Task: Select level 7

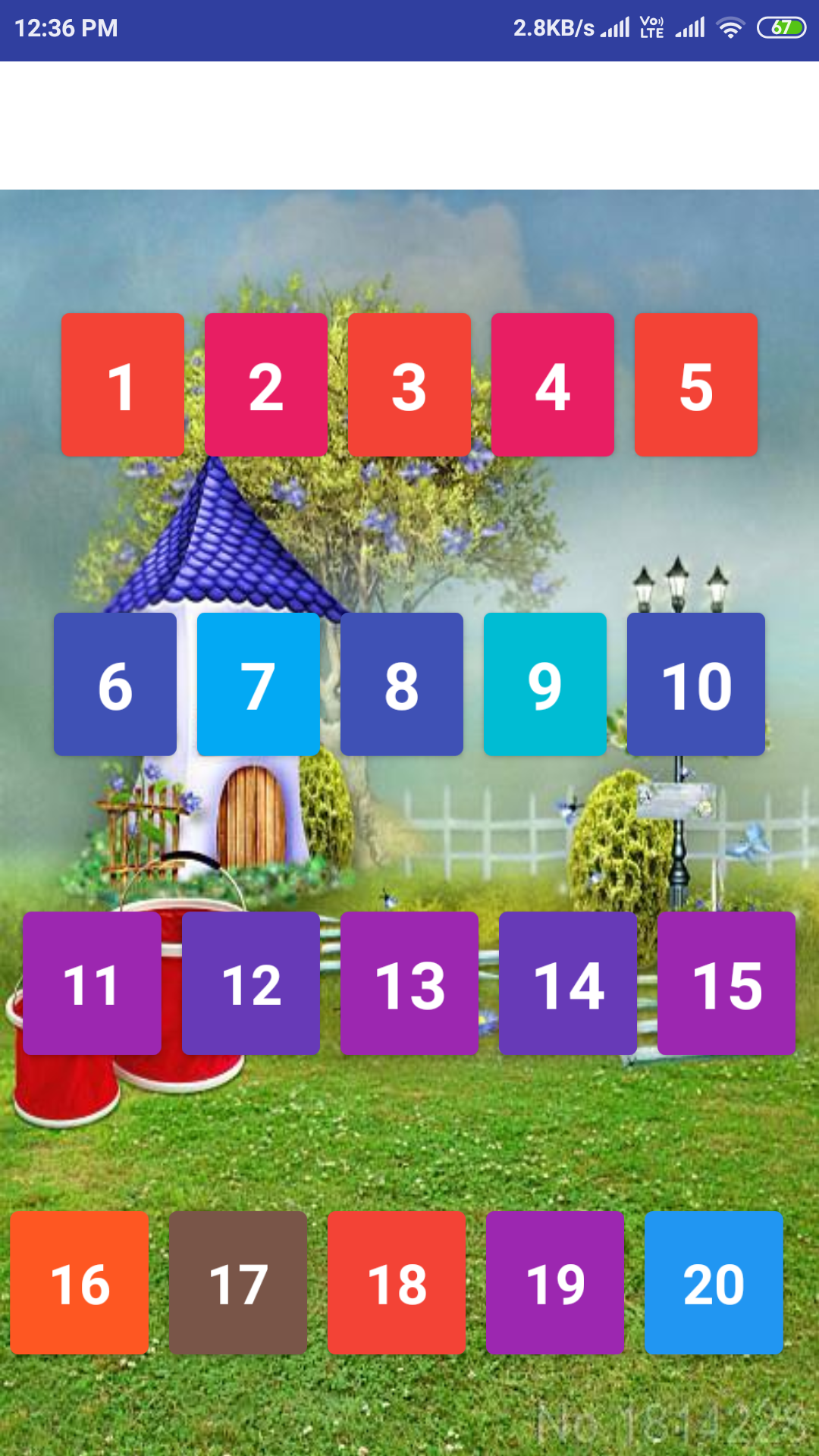Action: coord(259,684)
